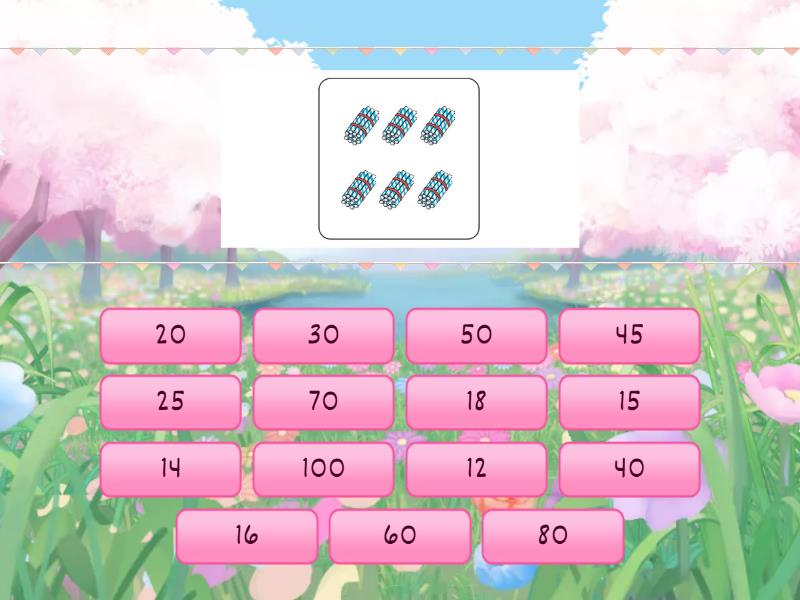Tap the 18 answer button
The width and height of the screenshot is (800, 600).
pyautogui.click(x=476, y=402)
